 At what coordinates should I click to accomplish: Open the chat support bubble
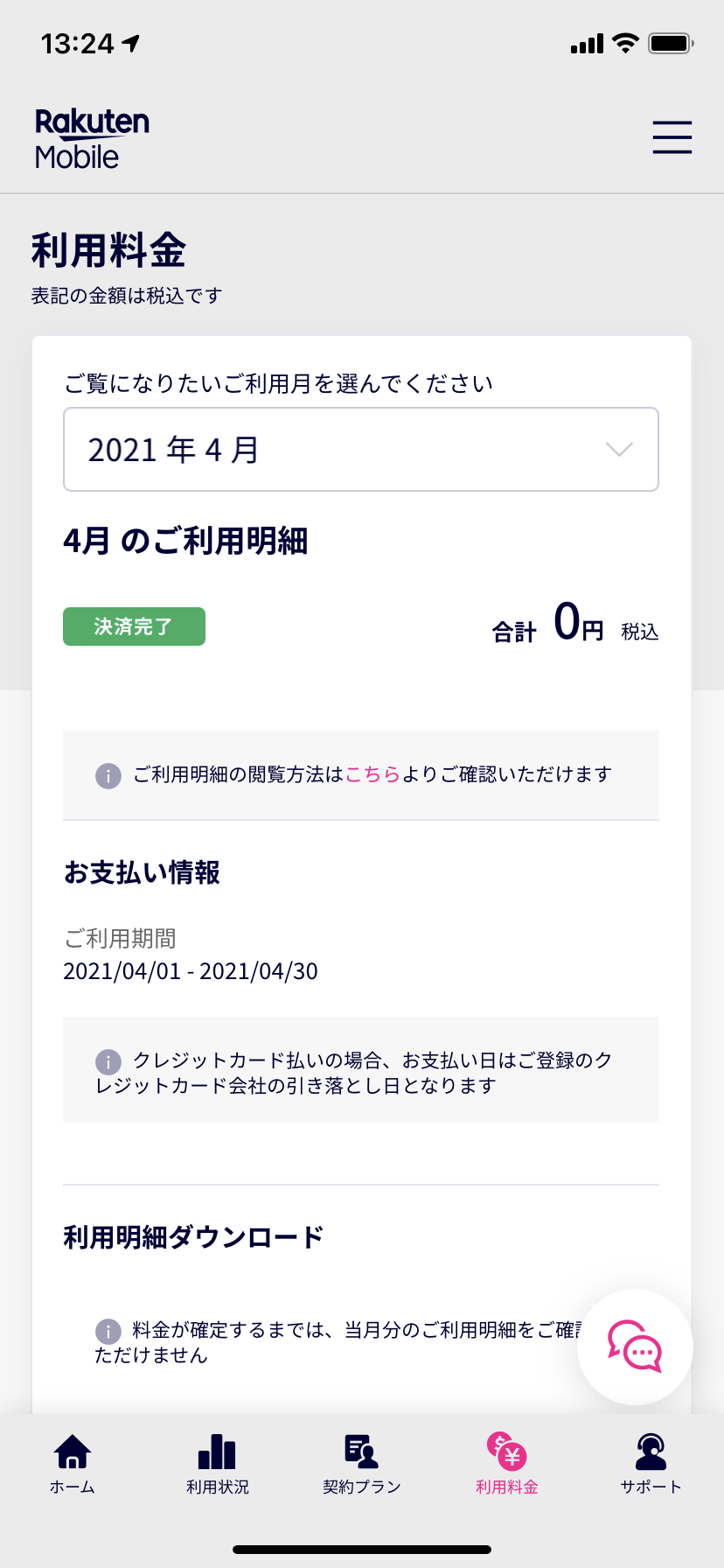pyautogui.click(x=635, y=1347)
